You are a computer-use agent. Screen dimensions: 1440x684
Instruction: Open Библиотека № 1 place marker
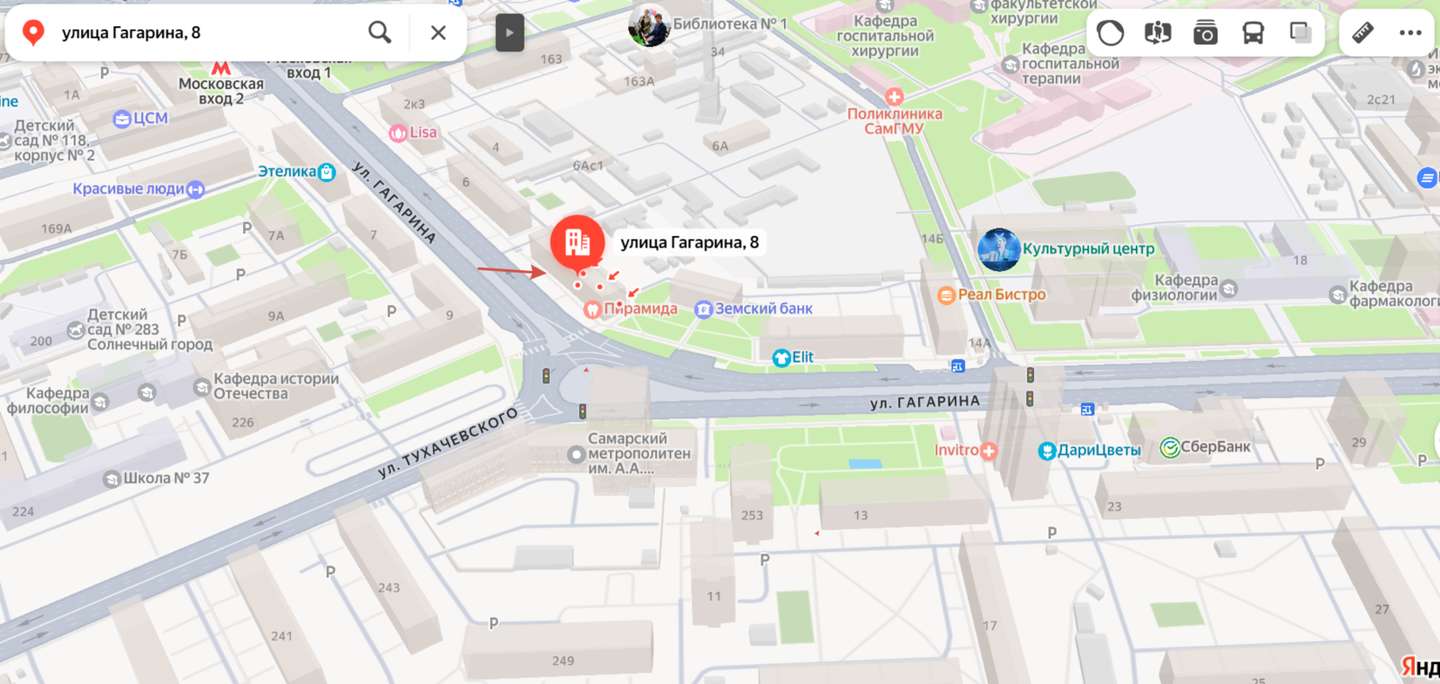pos(649,25)
